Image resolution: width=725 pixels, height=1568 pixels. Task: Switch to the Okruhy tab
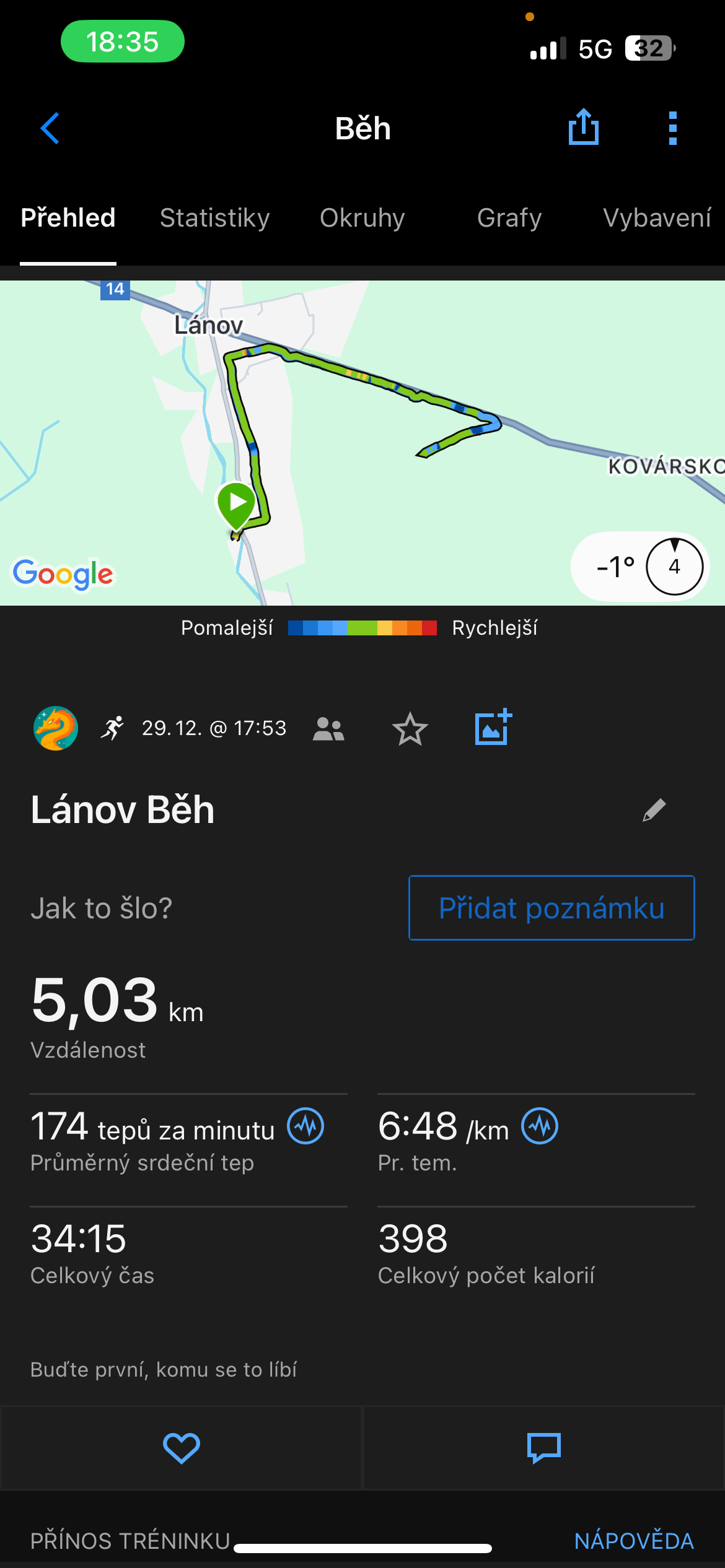(362, 218)
